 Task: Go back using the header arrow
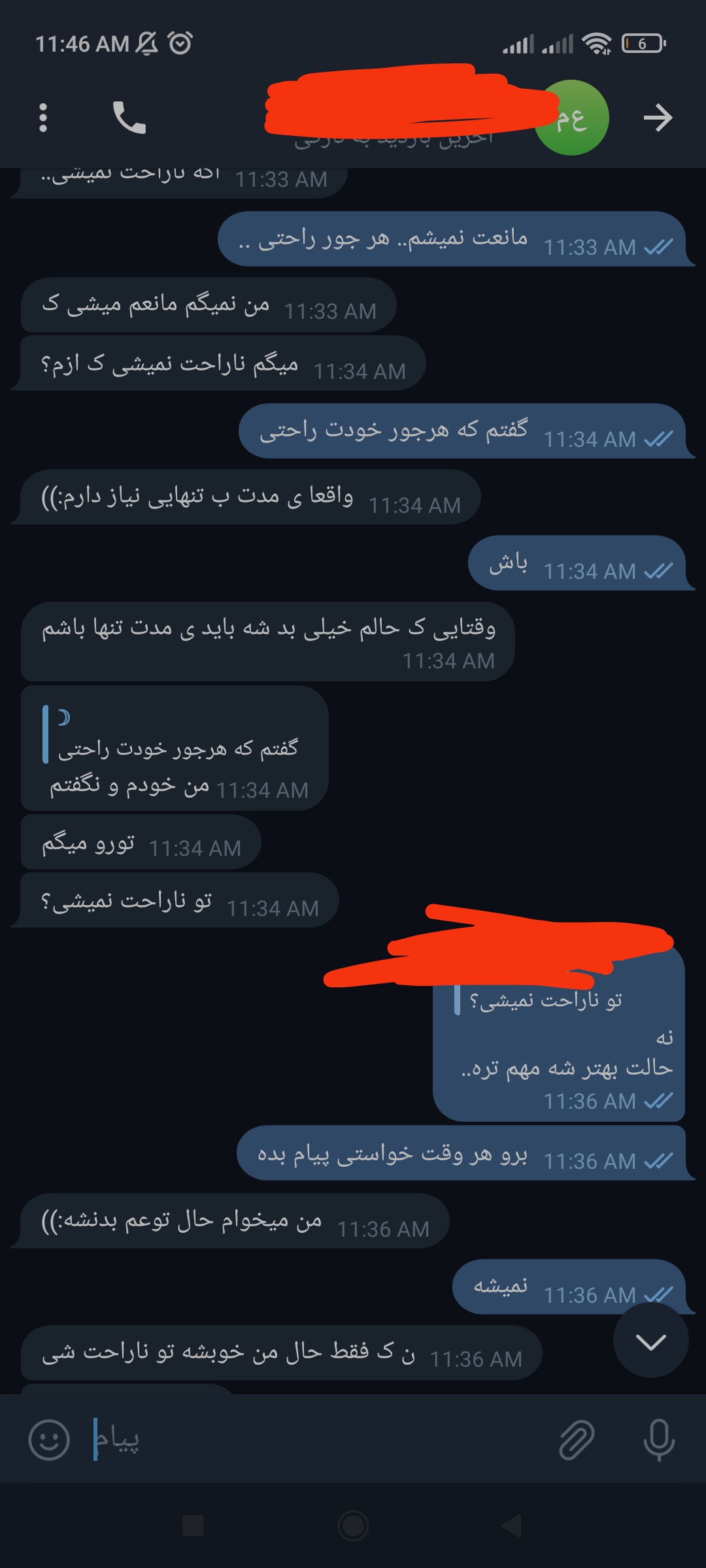pos(658,118)
